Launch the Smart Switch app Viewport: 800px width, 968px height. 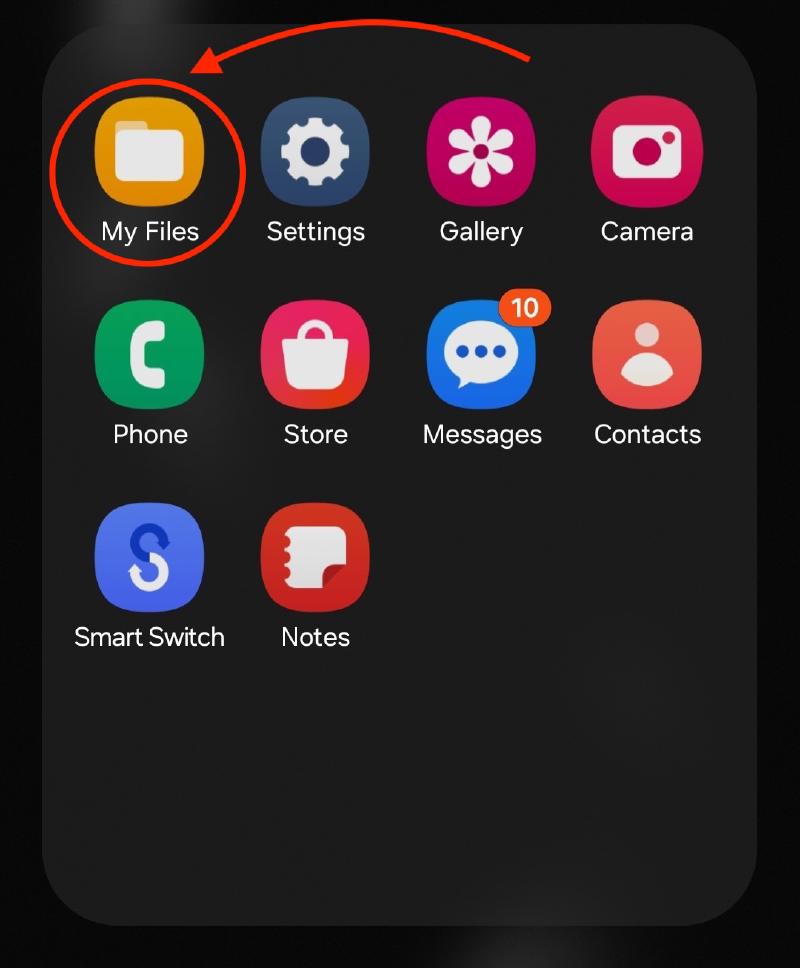(149, 558)
